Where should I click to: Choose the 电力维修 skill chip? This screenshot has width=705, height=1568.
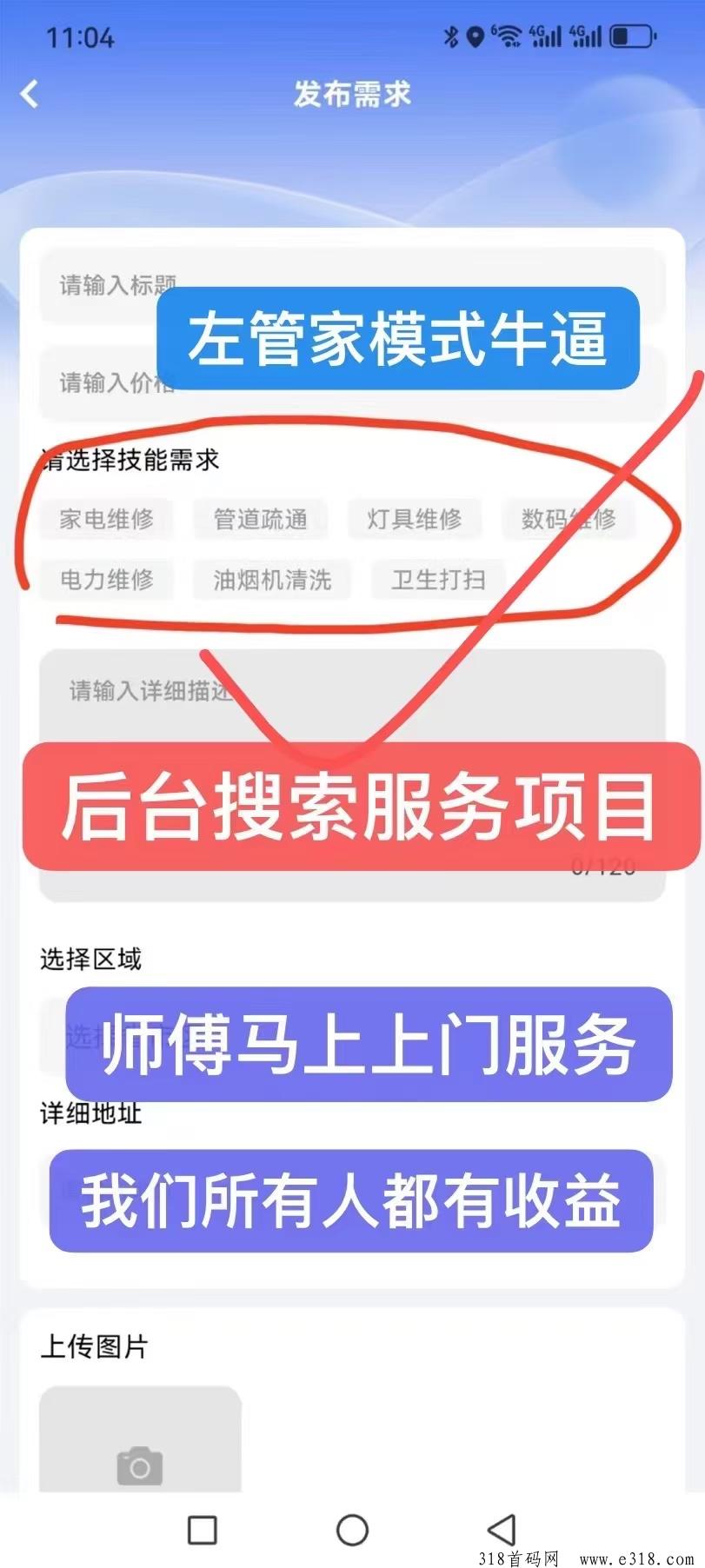tap(106, 579)
